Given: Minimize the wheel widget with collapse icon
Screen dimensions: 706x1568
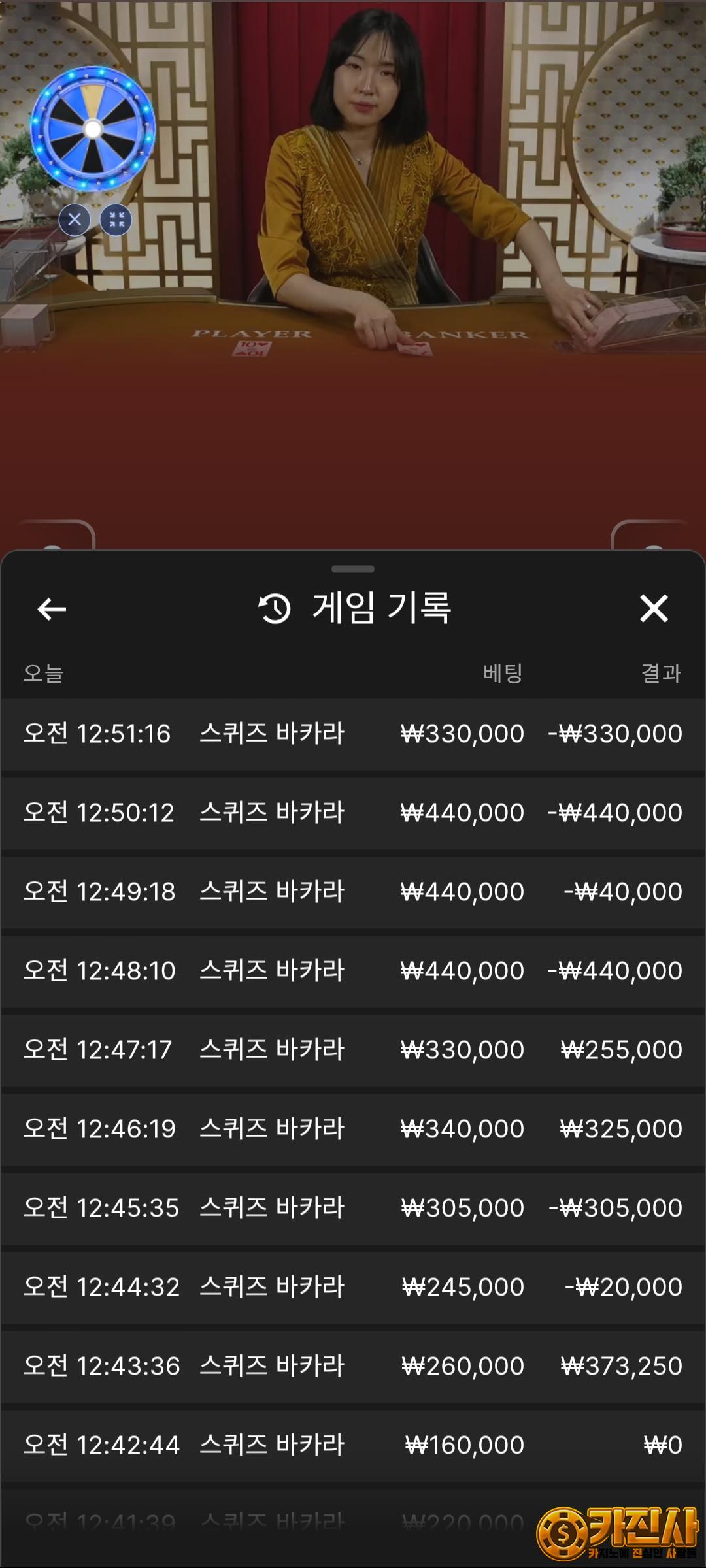Looking at the screenshot, I should pos(116,220).
